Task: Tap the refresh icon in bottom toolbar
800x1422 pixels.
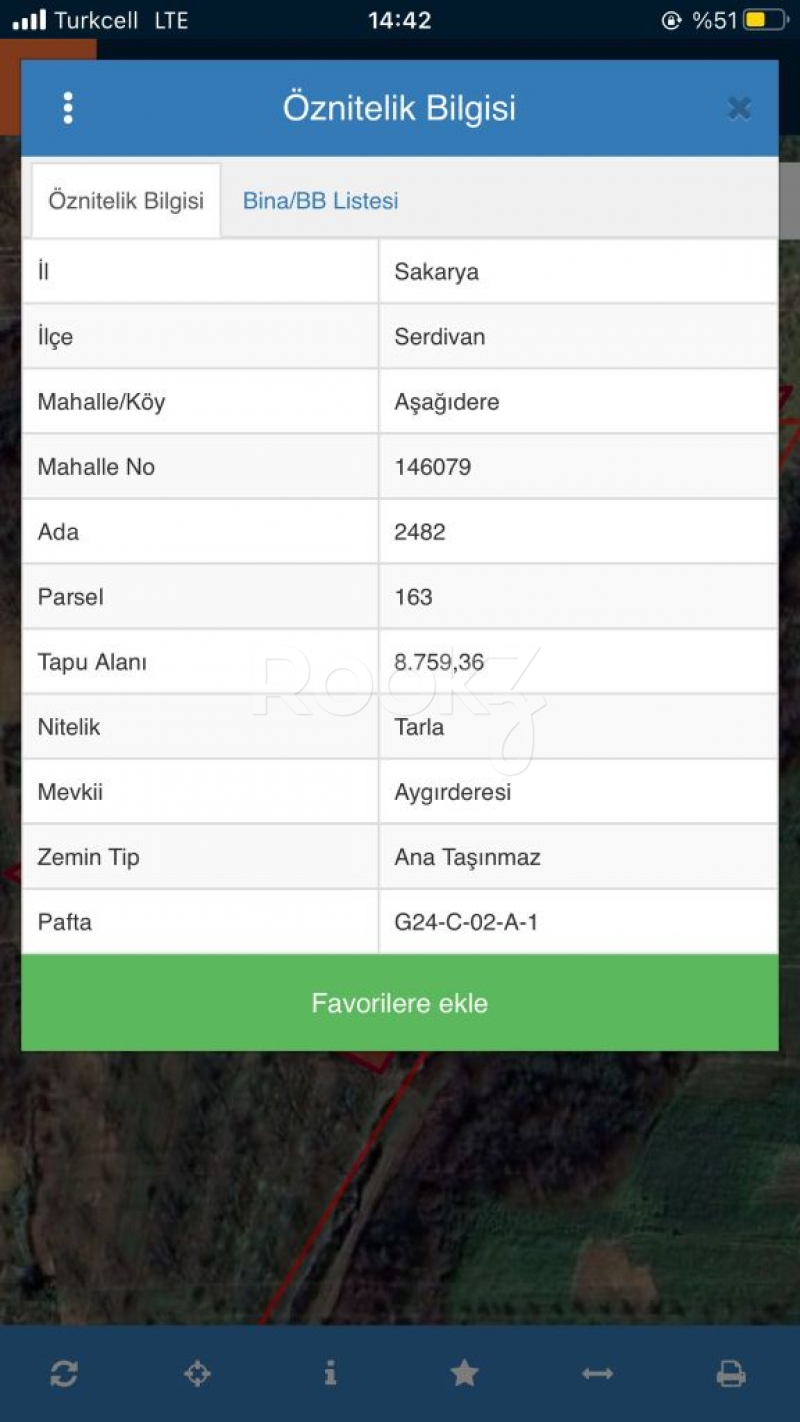Action: pyautogui.click(x=64, y=1374)
